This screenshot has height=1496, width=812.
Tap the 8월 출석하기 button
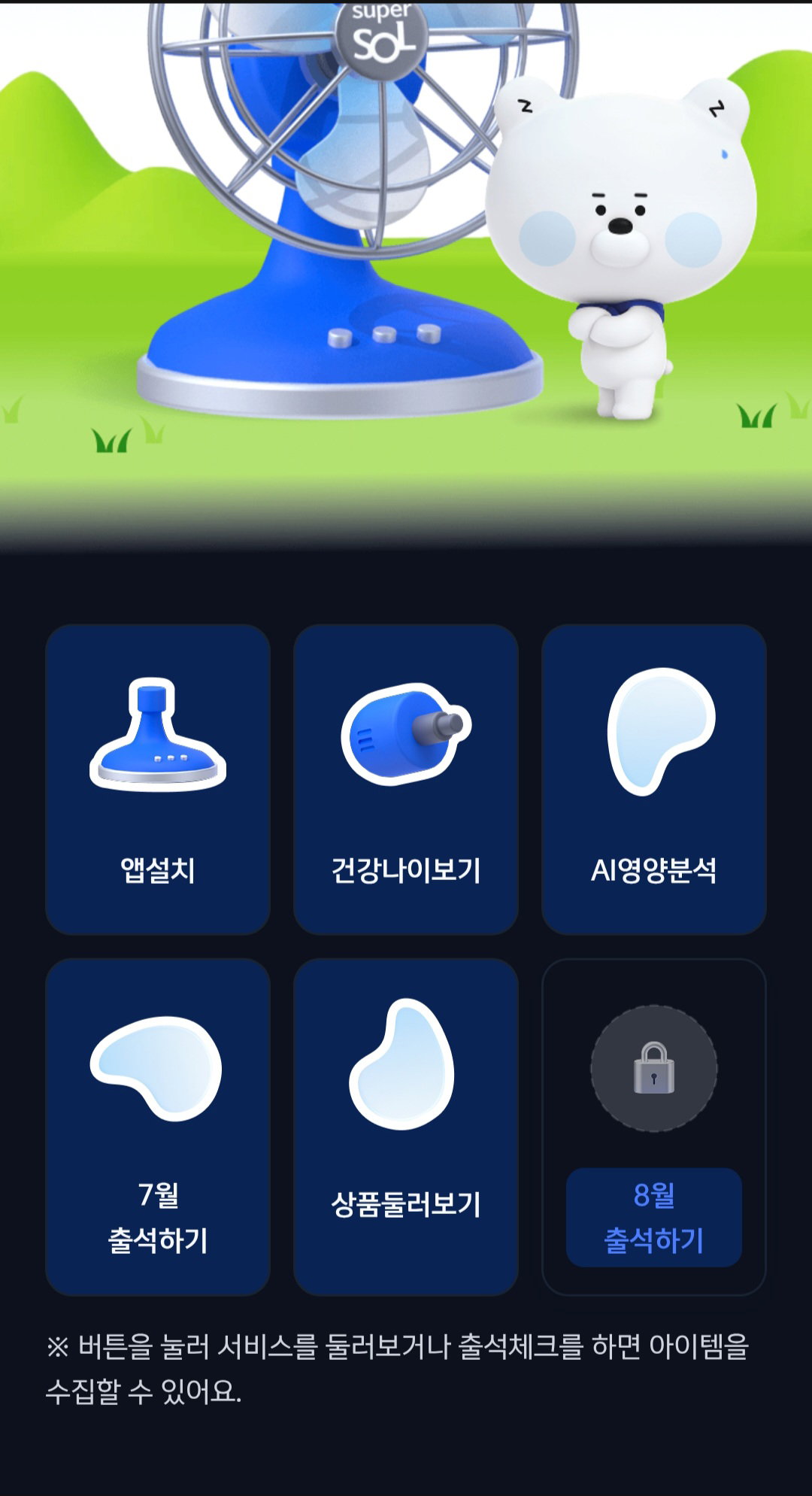tap(654, 1217)
